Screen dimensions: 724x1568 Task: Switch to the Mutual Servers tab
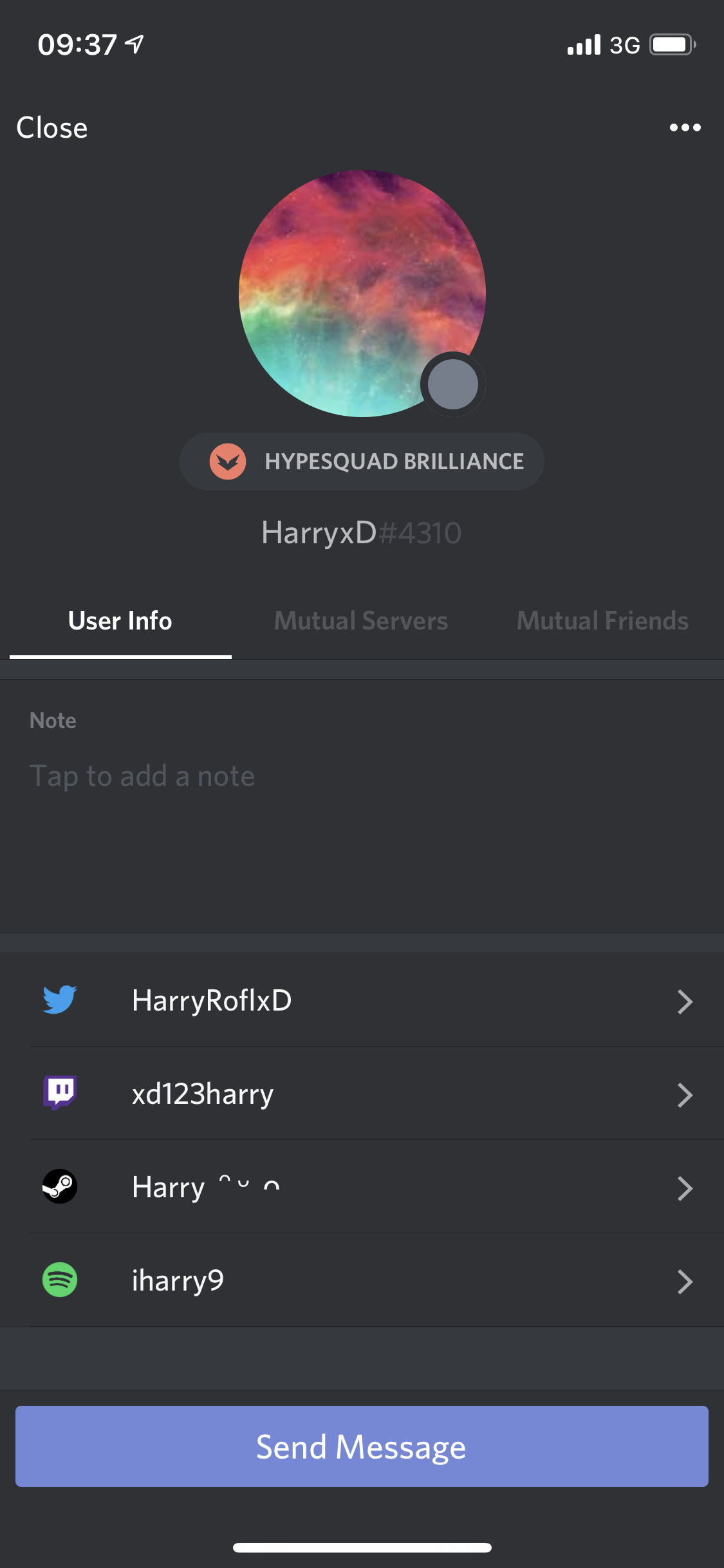click(x=360, y=621)
